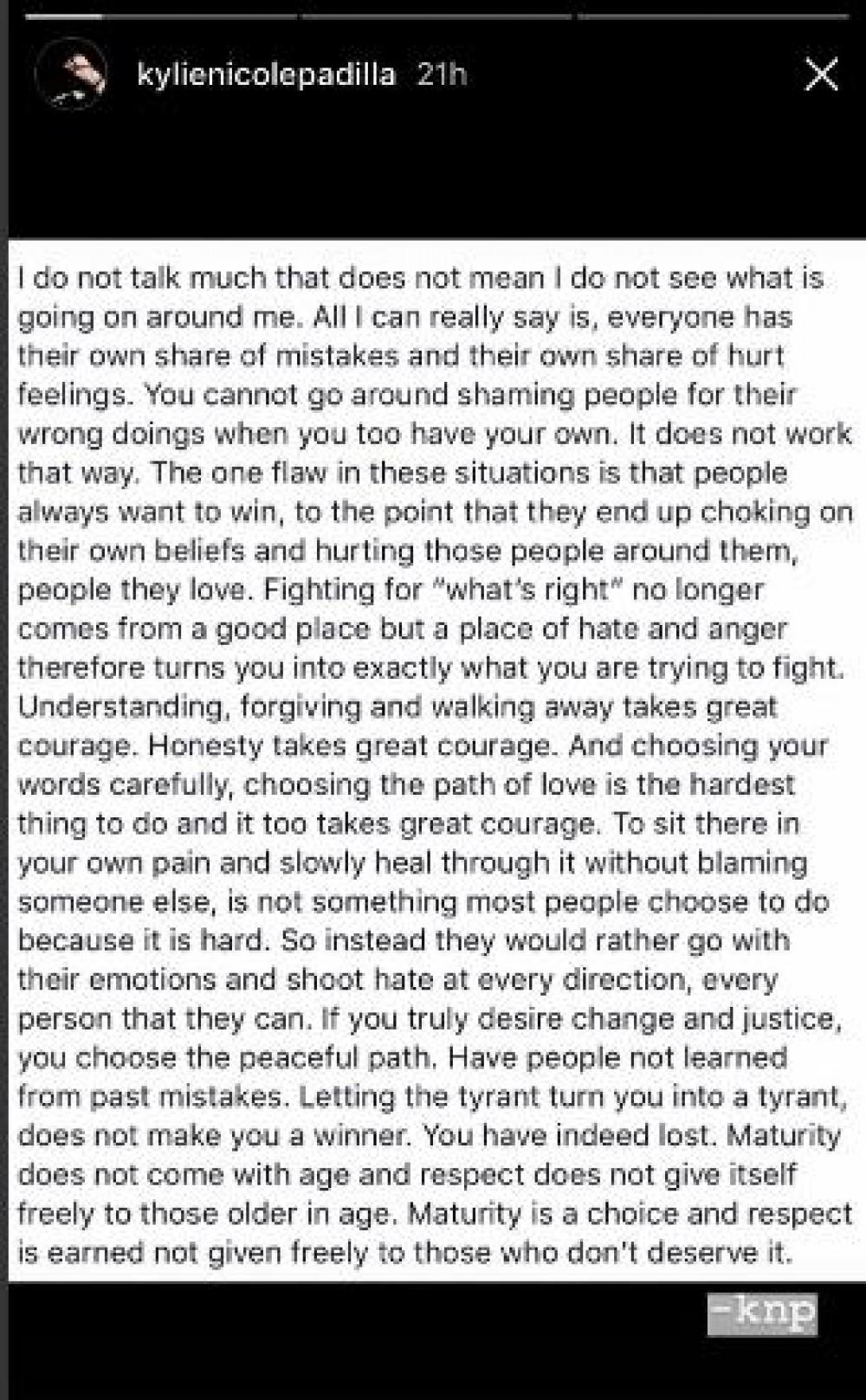The width and height of the screenshot is (866, 1400).
Task: Tap the kylienicolepadilla username
Action: click(266, 74)
